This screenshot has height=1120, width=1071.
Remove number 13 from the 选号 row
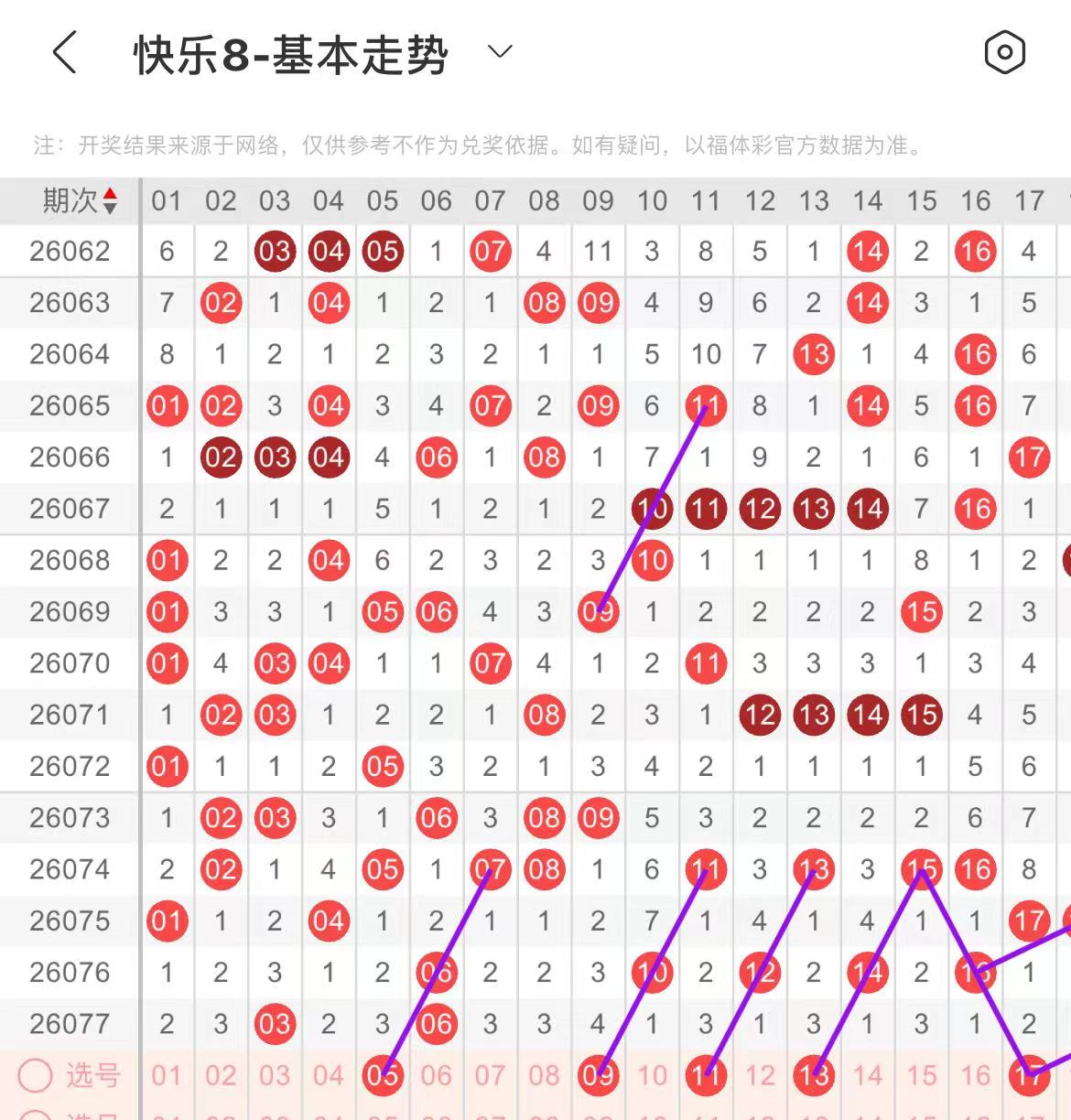tap(814, 1075)
